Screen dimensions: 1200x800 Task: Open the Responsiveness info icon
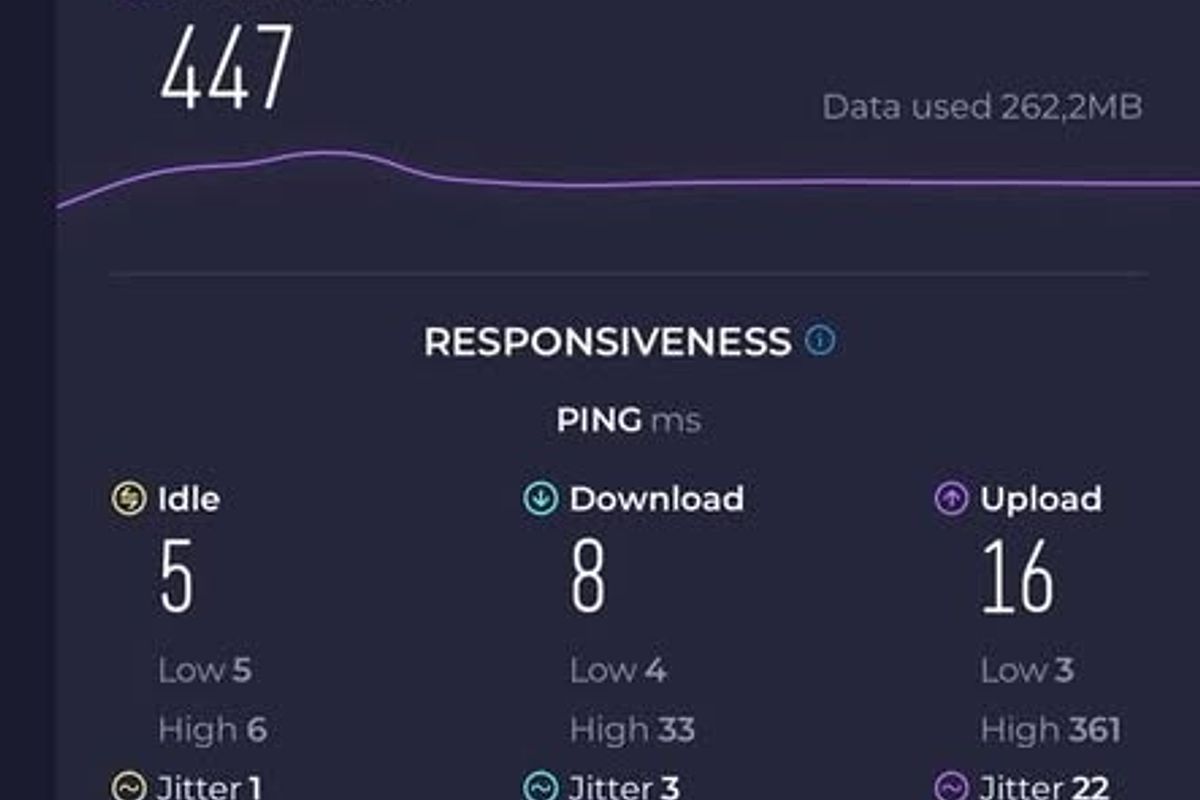coord(820,341)
